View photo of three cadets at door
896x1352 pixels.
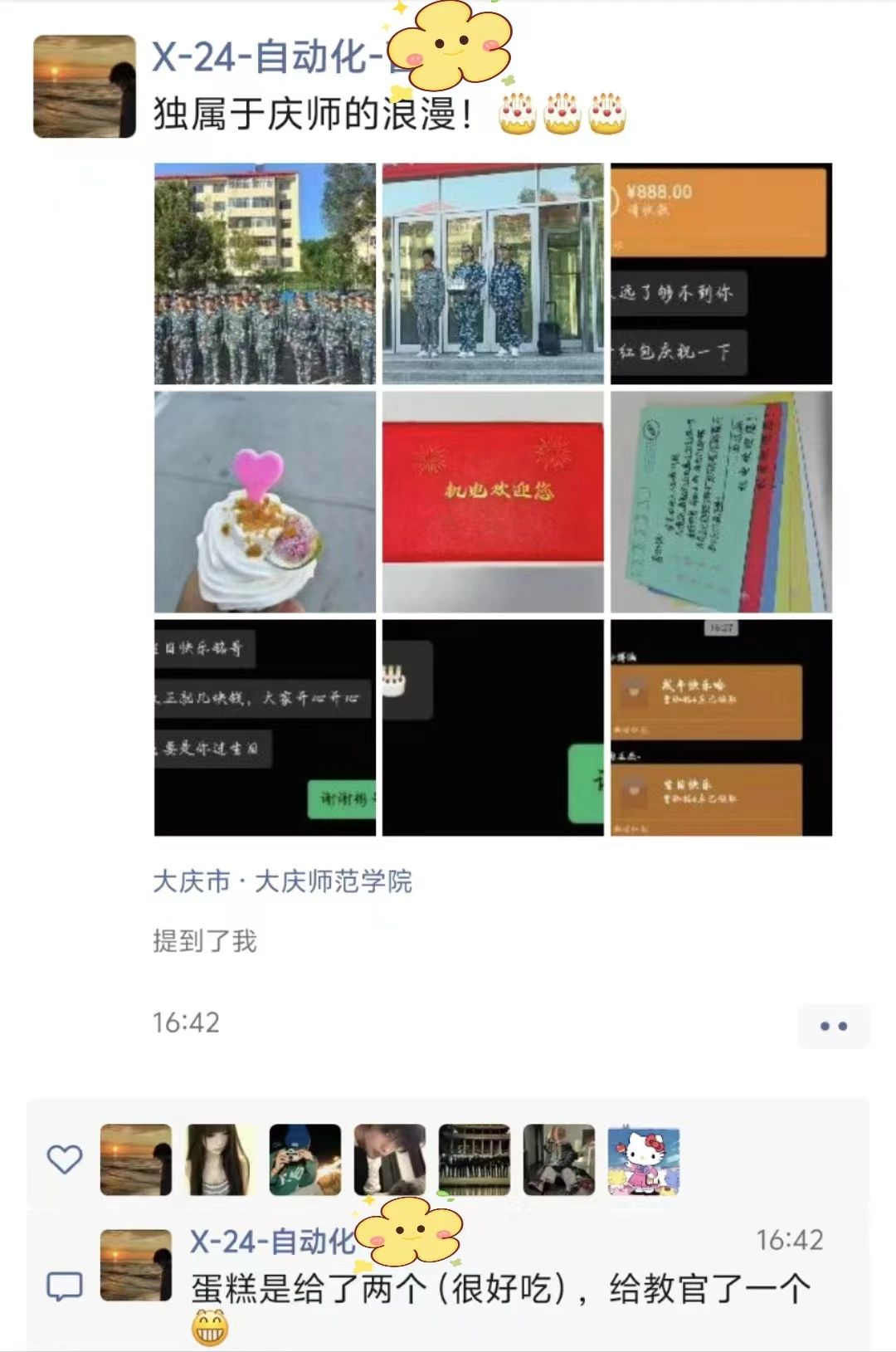tap(493, 273)
